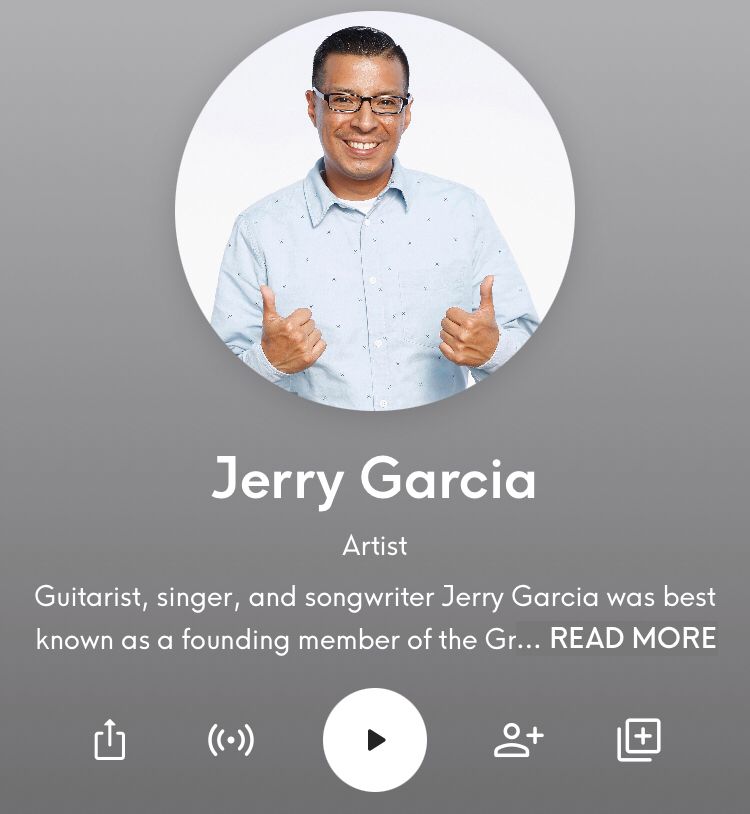Select the artist name heading

375,480
